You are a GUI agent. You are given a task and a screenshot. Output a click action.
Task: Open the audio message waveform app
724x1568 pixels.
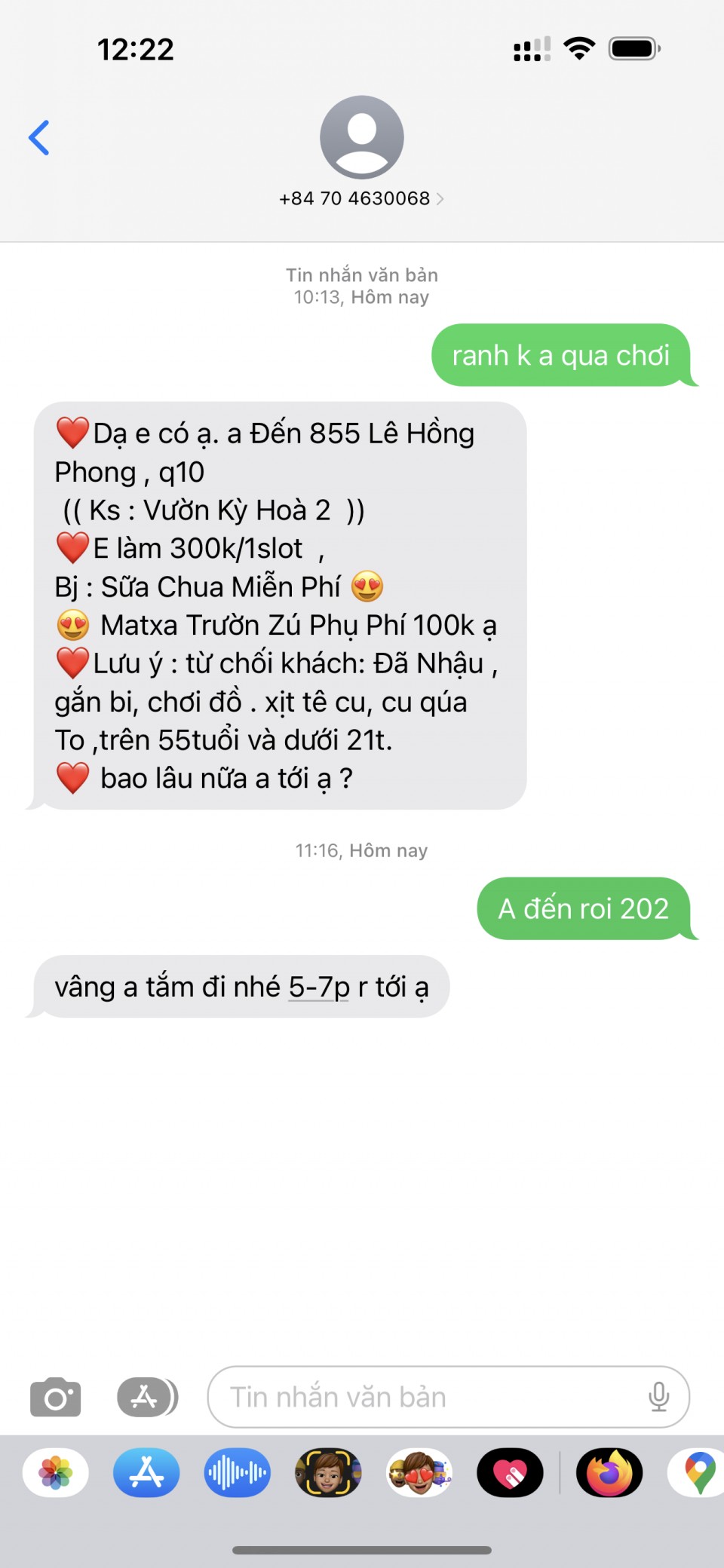(237, 1472)
